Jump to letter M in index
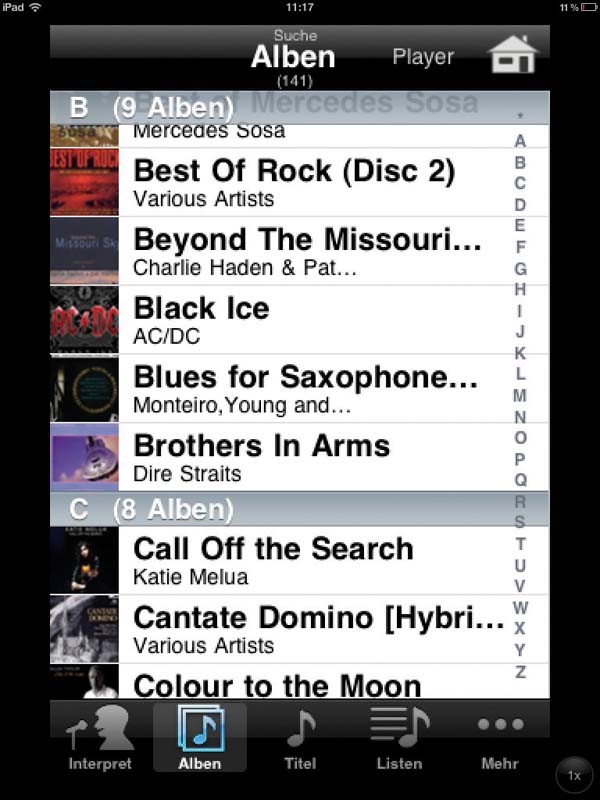 coord(520,396)
